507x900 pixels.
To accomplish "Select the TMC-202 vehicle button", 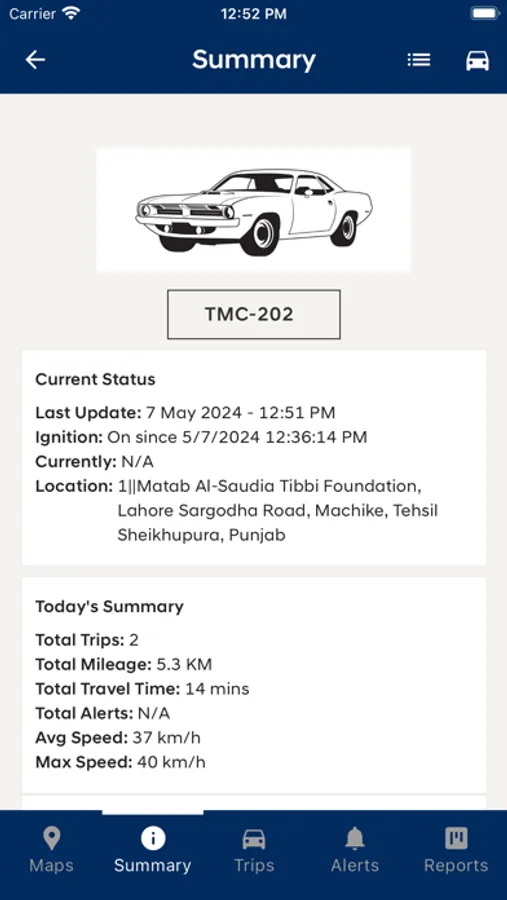I will click(254, 314).
